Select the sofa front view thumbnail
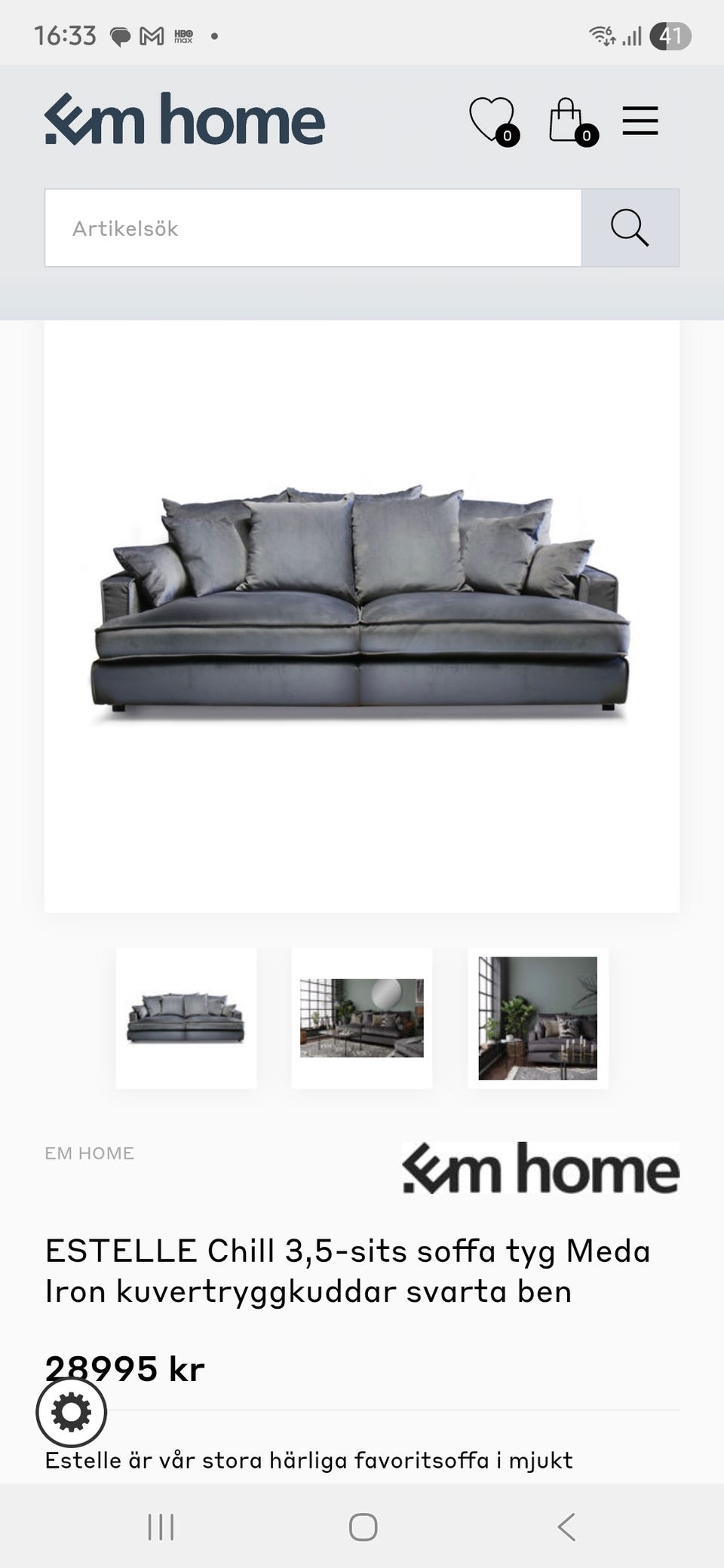This screenshot has height=1568, width=724. 186,1018
